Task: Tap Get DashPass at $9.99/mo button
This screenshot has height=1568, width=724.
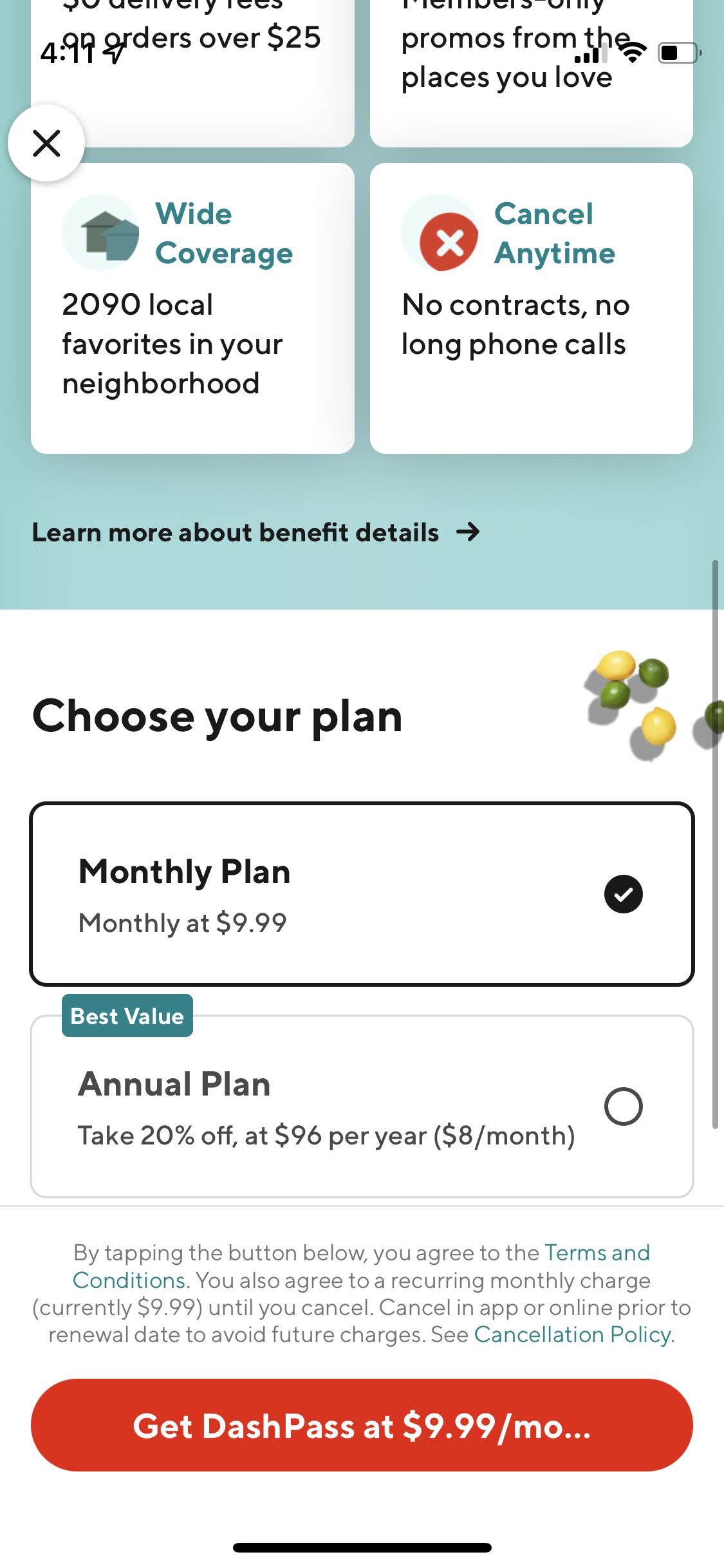Action: [x=362, y=1425]
